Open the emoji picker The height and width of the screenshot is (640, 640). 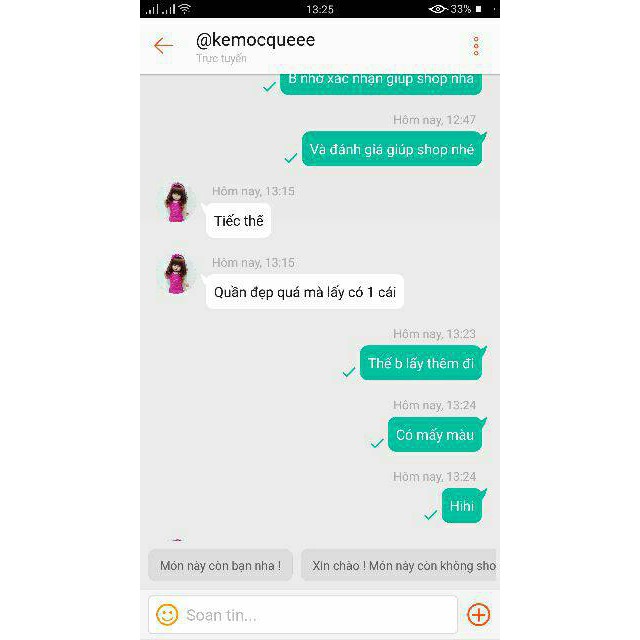click(x=167, y=614)
